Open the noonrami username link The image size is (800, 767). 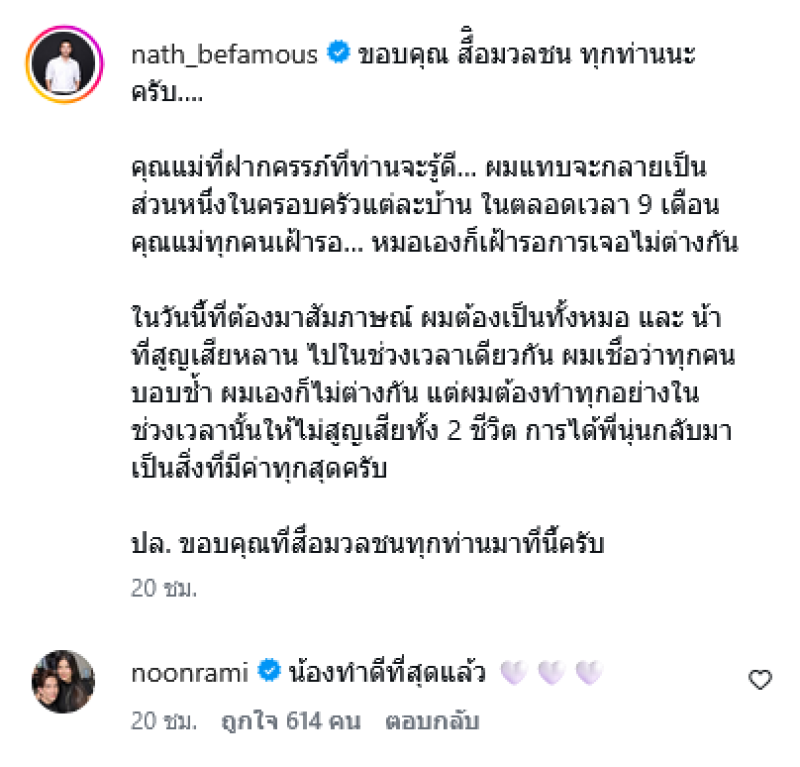(190, 672)
